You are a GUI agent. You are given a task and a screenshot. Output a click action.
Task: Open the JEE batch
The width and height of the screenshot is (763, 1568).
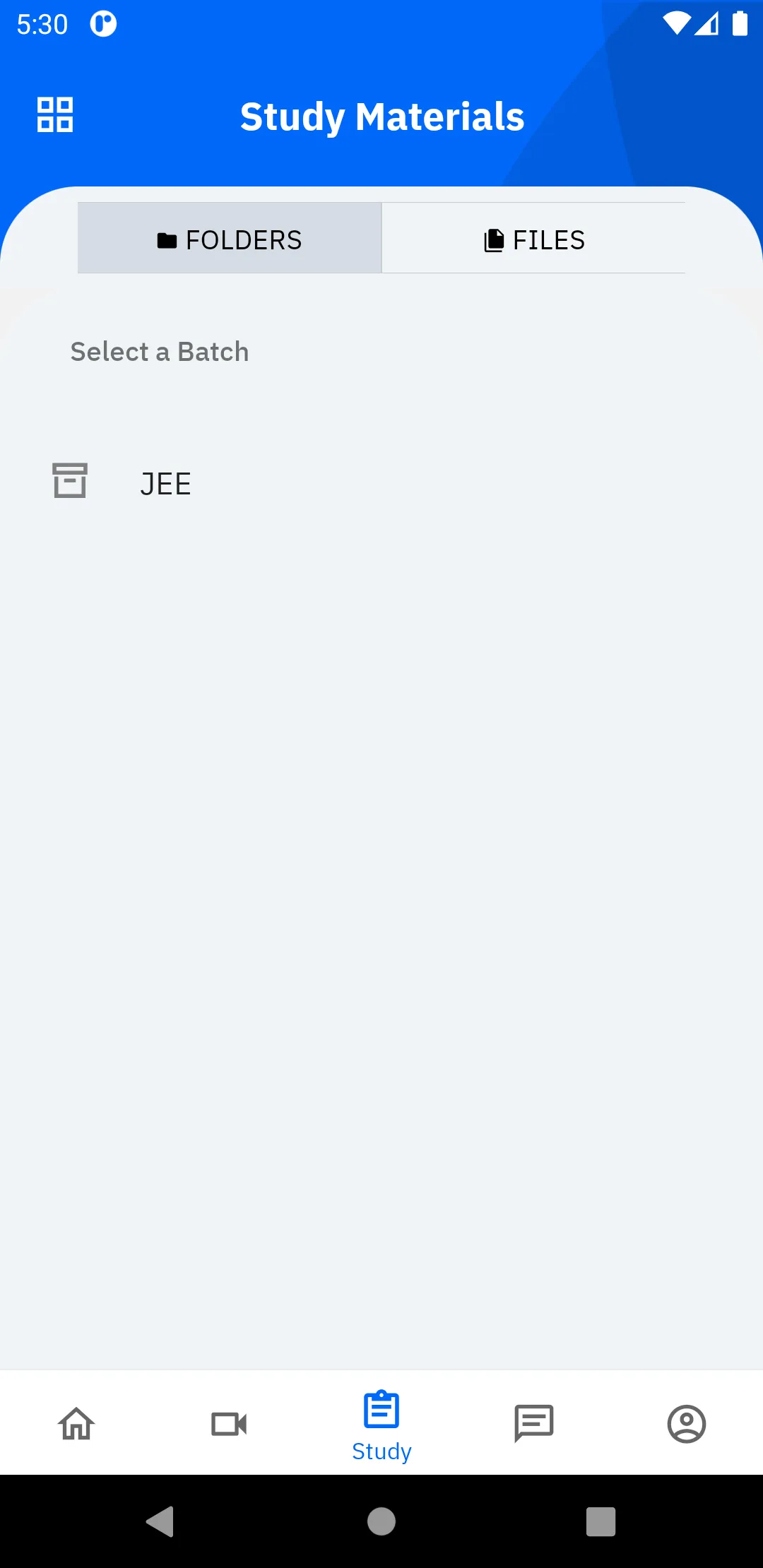[165, 484]
